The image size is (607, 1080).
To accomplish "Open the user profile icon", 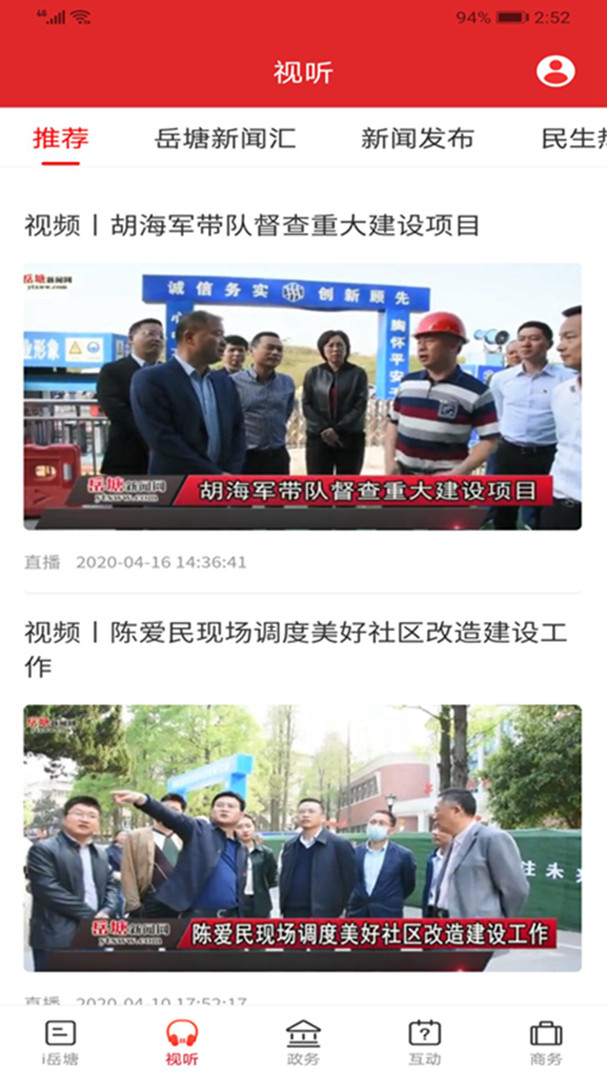I will pyautogui.click(x=555, y=71).
